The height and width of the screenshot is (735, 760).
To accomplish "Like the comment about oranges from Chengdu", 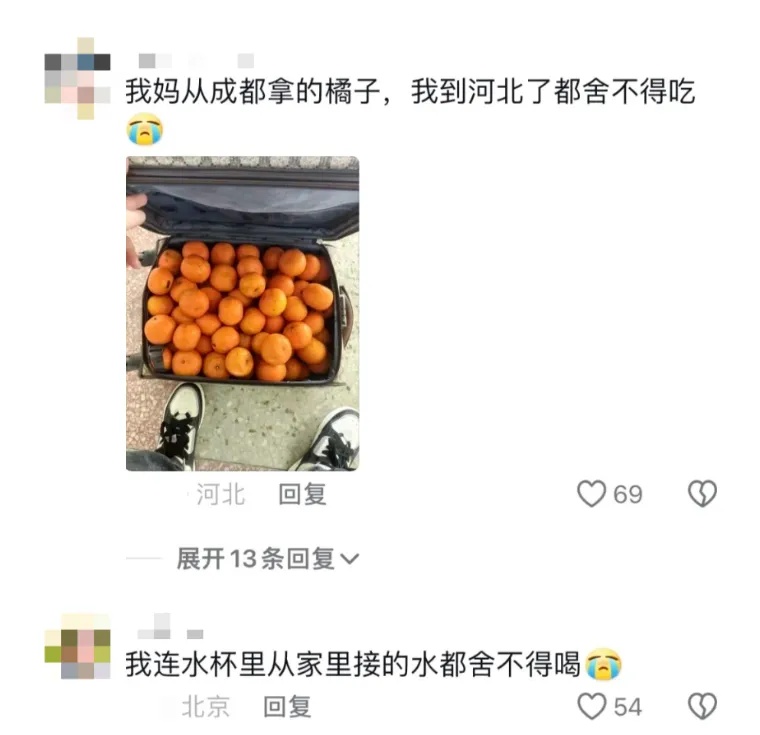I will tap(593, 494).
